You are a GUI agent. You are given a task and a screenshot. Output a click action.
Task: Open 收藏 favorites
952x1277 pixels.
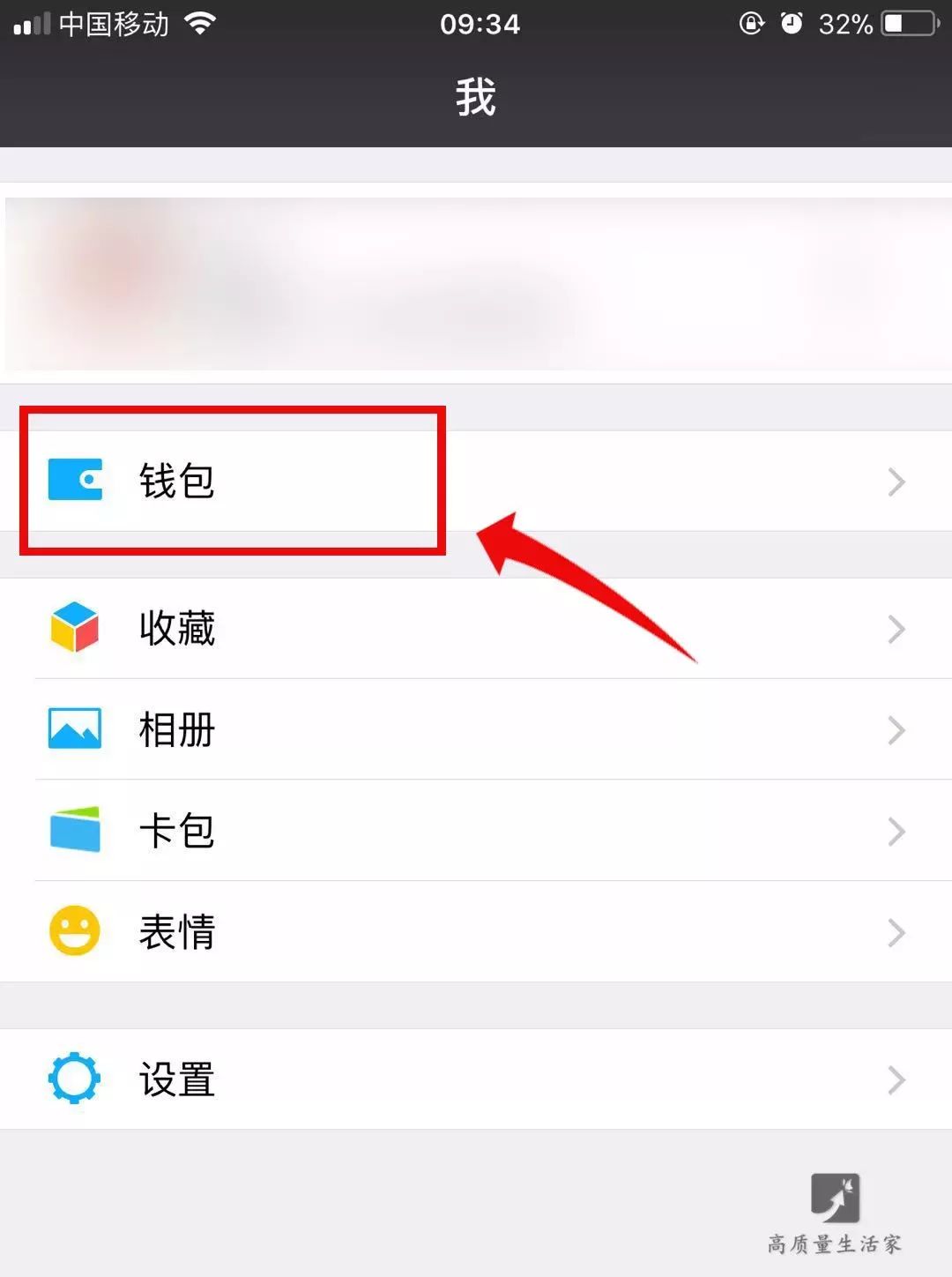point(476,629)
